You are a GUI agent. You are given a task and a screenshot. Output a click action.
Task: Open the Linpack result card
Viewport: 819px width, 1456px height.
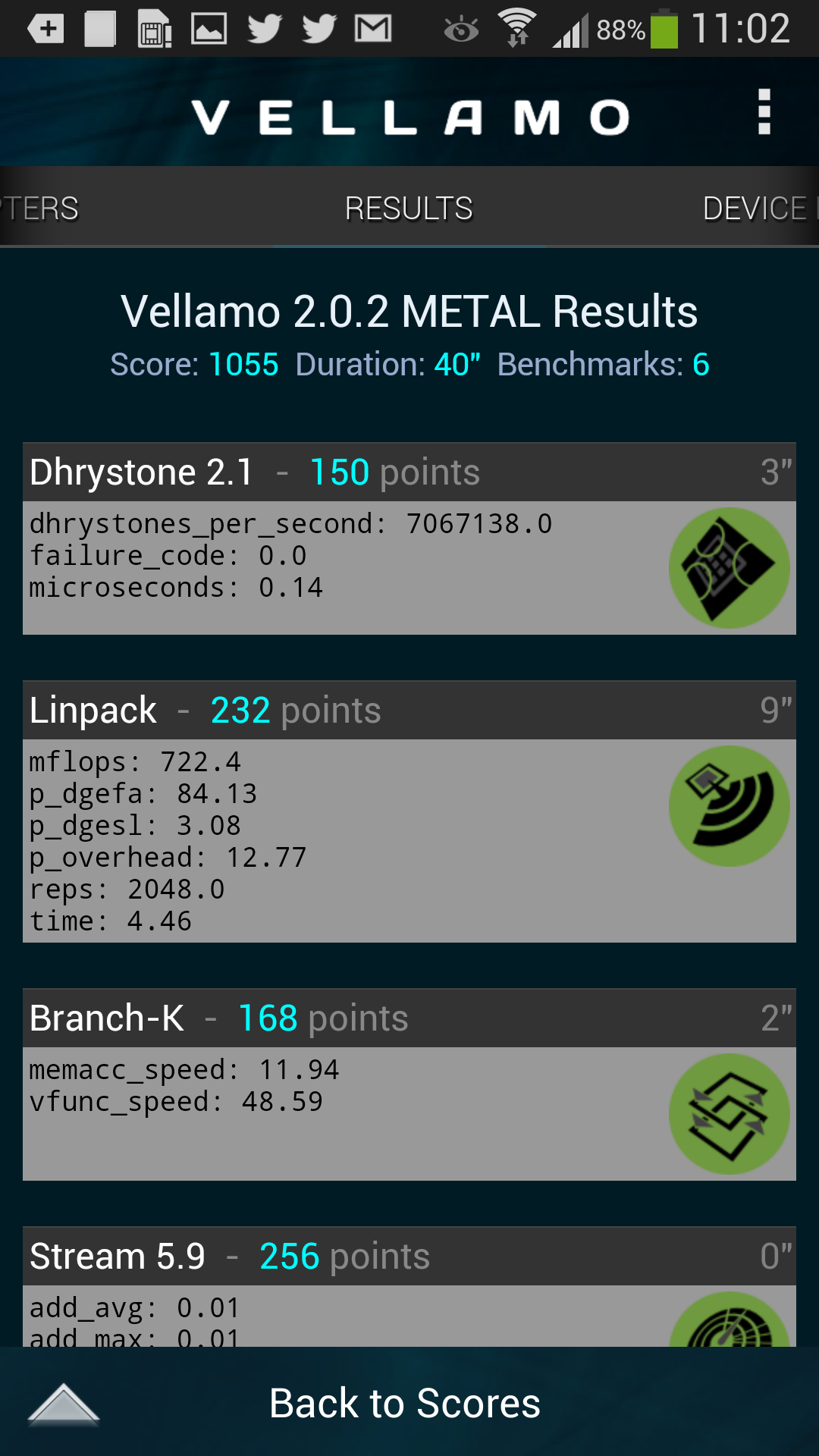click(x=409, y=811)
